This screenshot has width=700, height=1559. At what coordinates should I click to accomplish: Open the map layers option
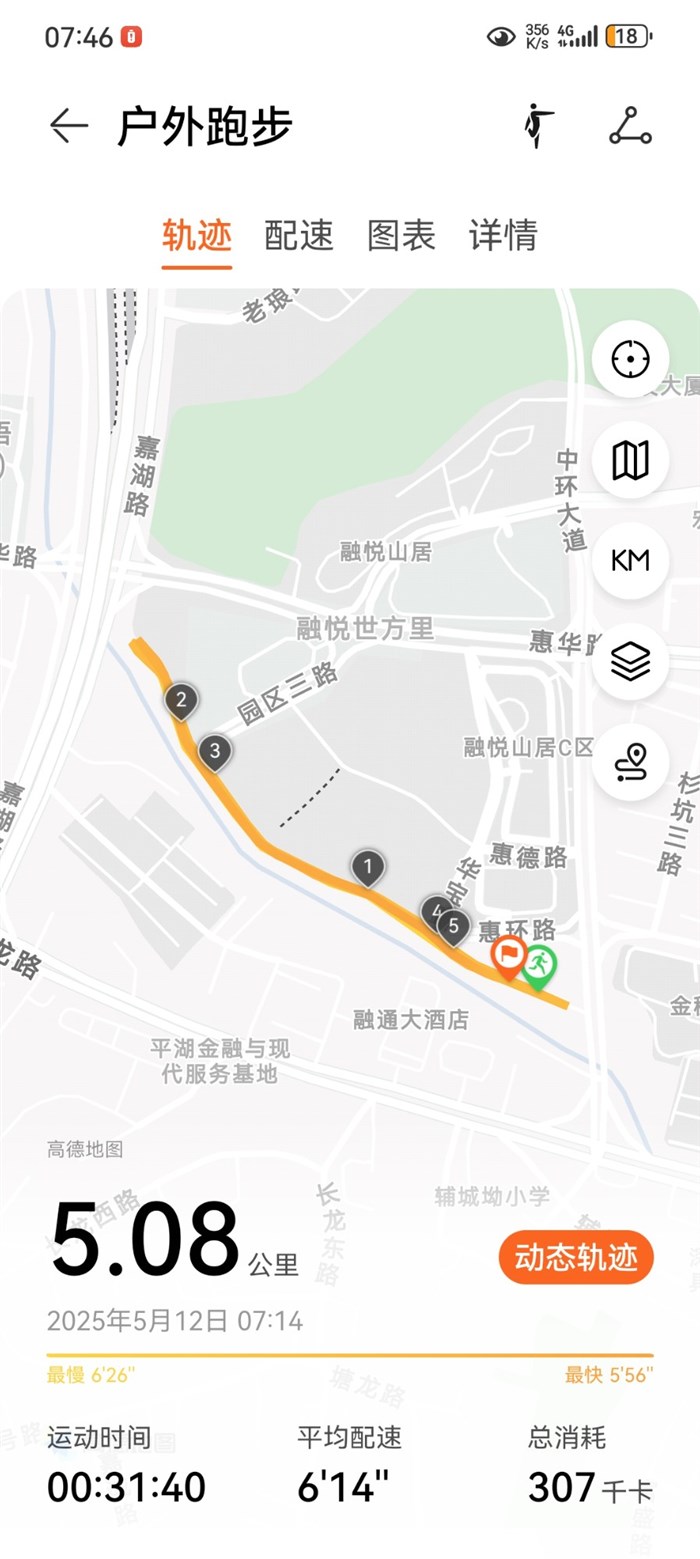pos(630,661)
